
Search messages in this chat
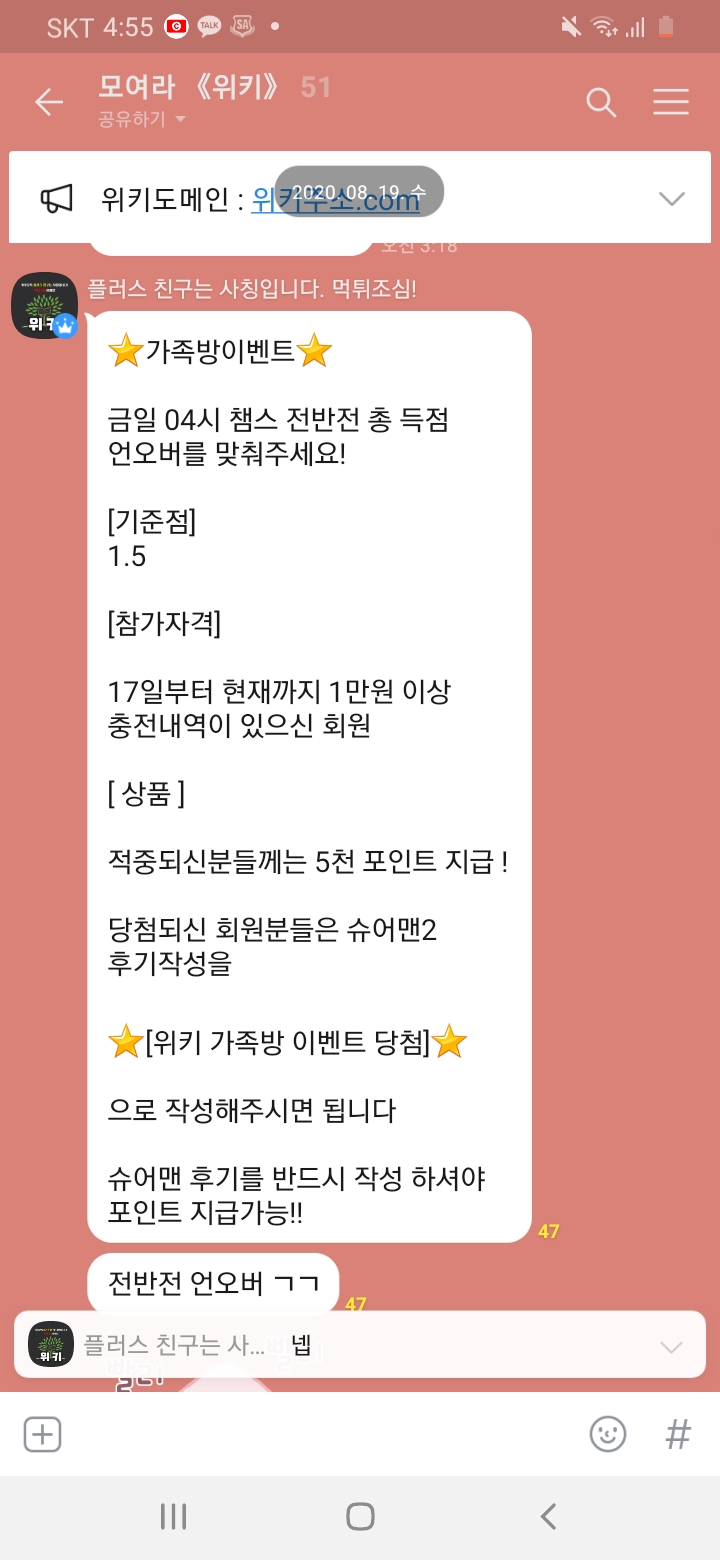pos(600,102)
